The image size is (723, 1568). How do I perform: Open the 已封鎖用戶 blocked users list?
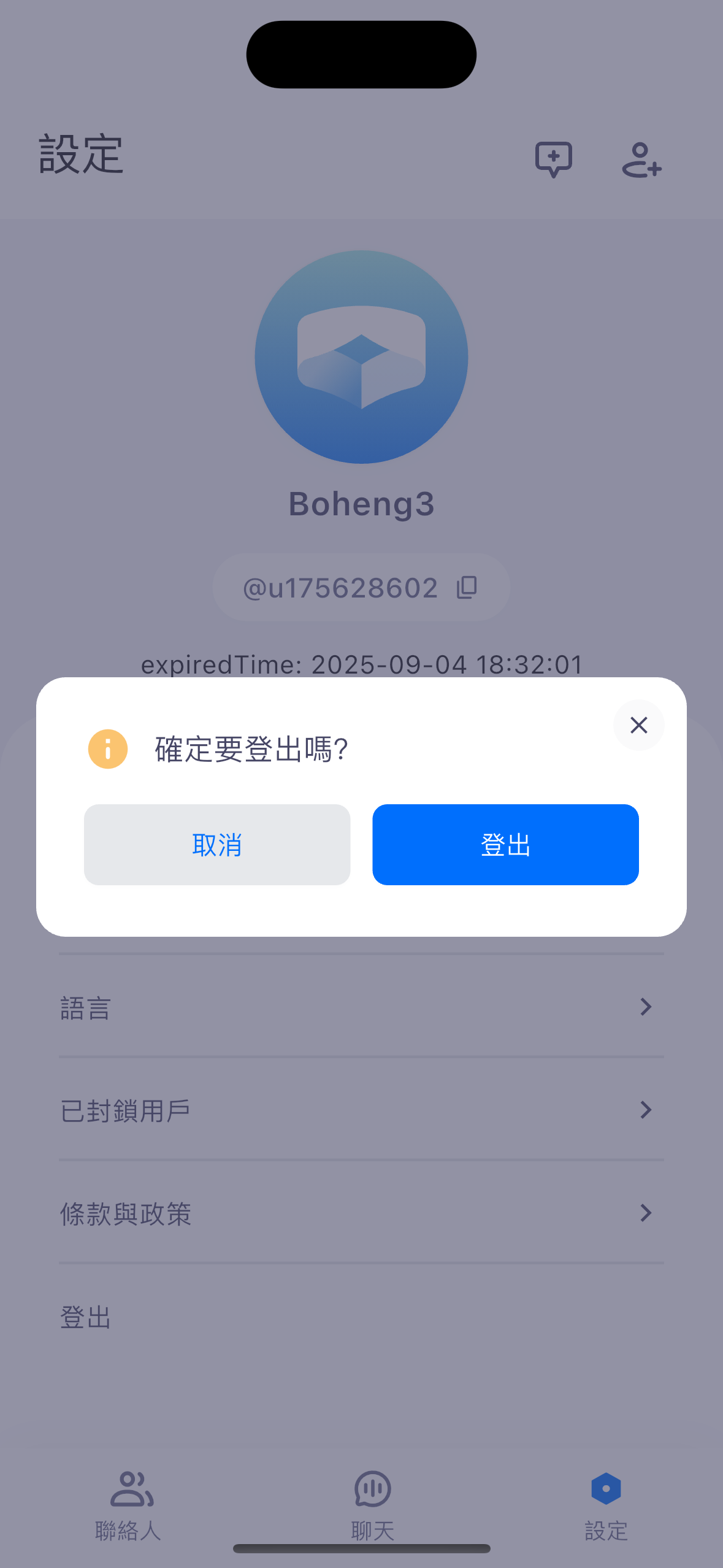click(361, 1110)
